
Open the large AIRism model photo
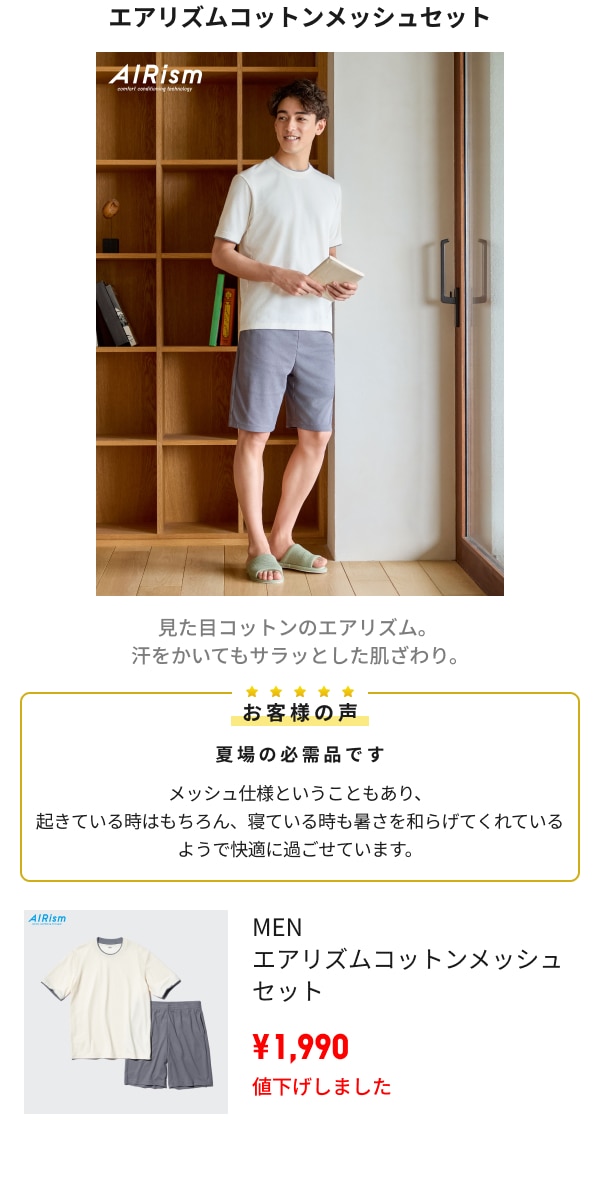[x=300, y=324]
